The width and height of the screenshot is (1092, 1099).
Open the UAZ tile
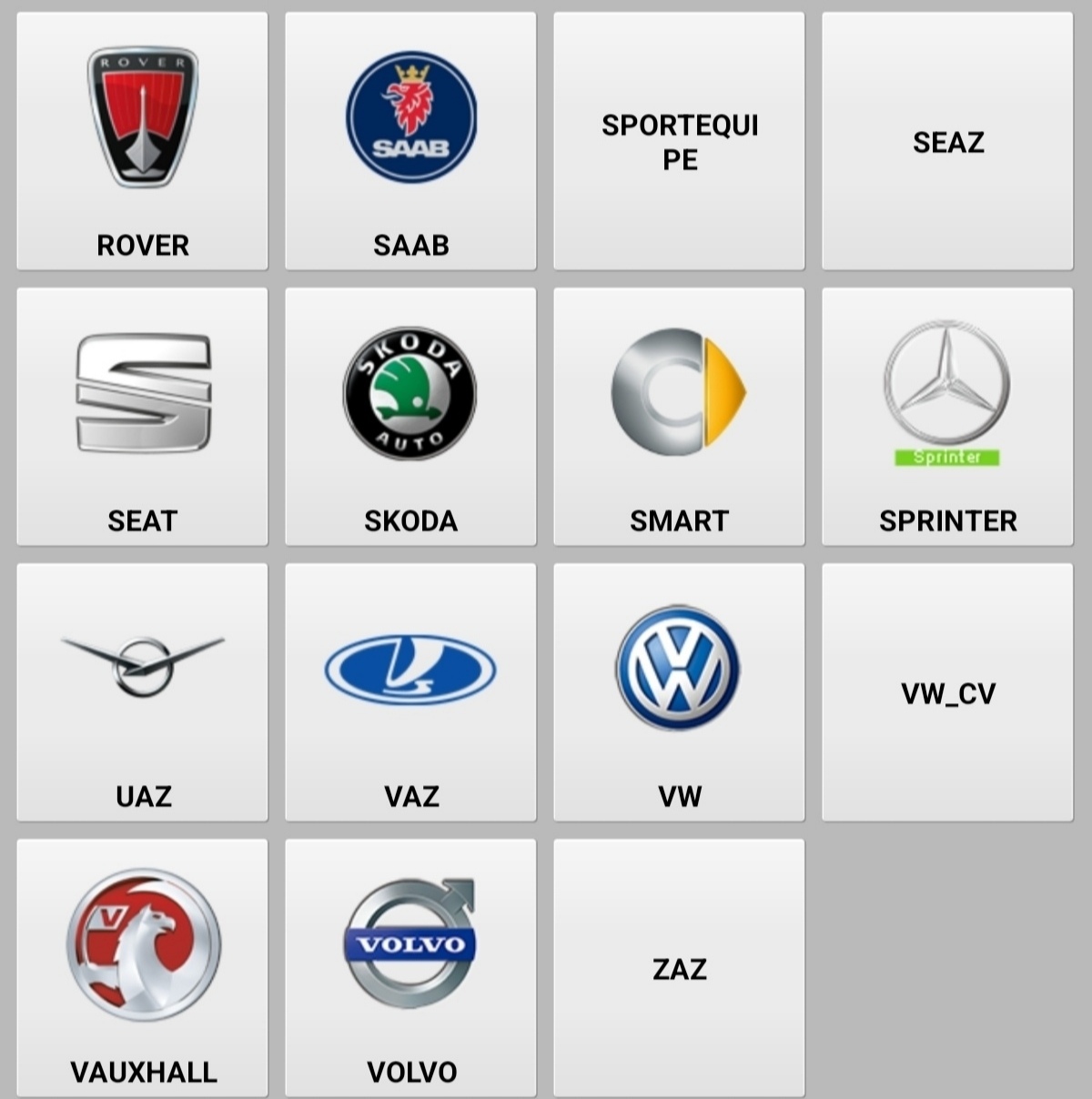click(142, 691)
